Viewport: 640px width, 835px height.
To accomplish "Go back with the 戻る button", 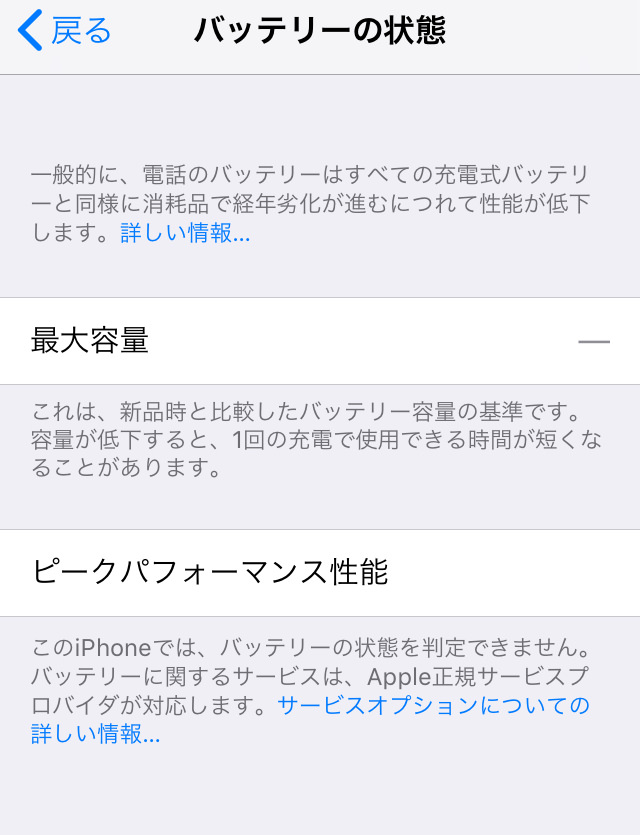I will [x=66, y=31].
